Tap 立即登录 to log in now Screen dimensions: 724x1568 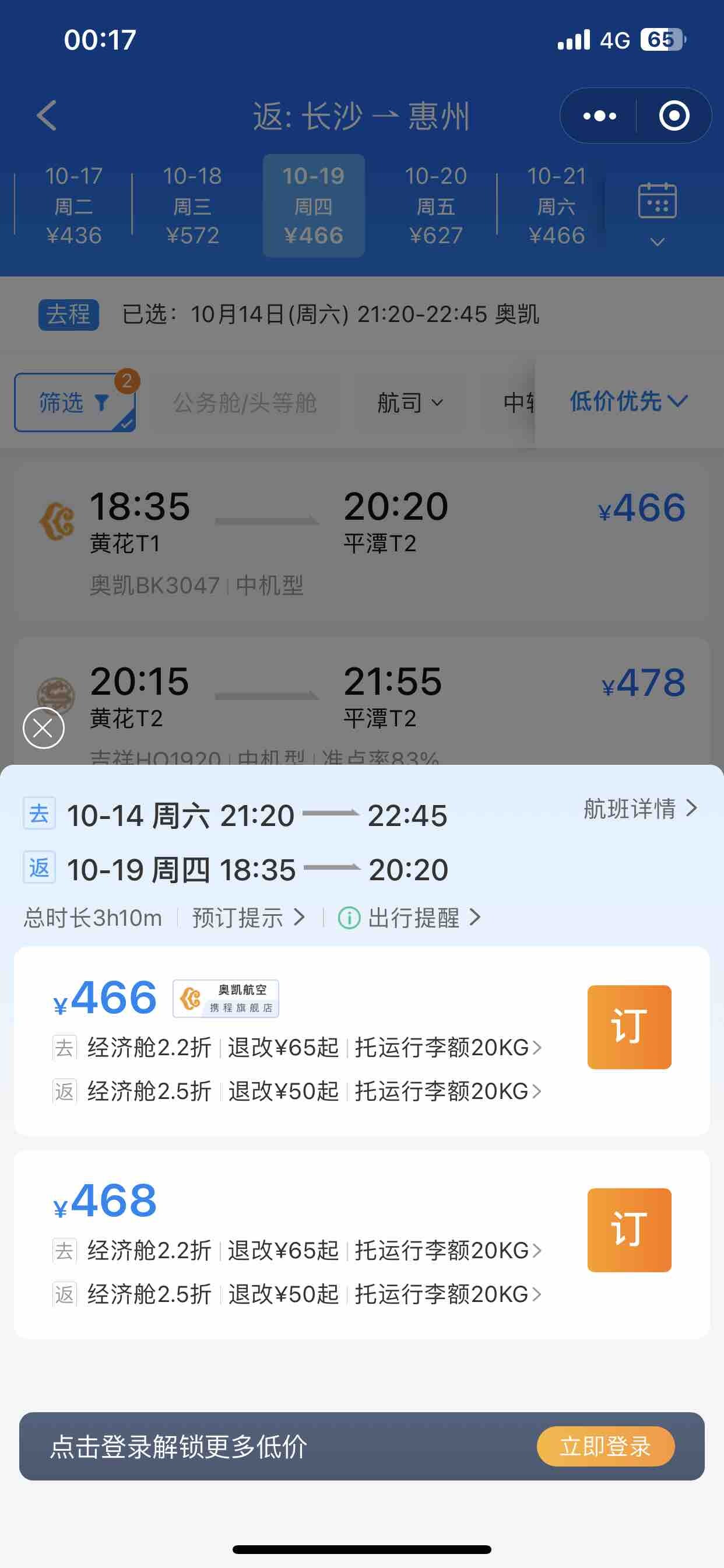[604, 1445]
